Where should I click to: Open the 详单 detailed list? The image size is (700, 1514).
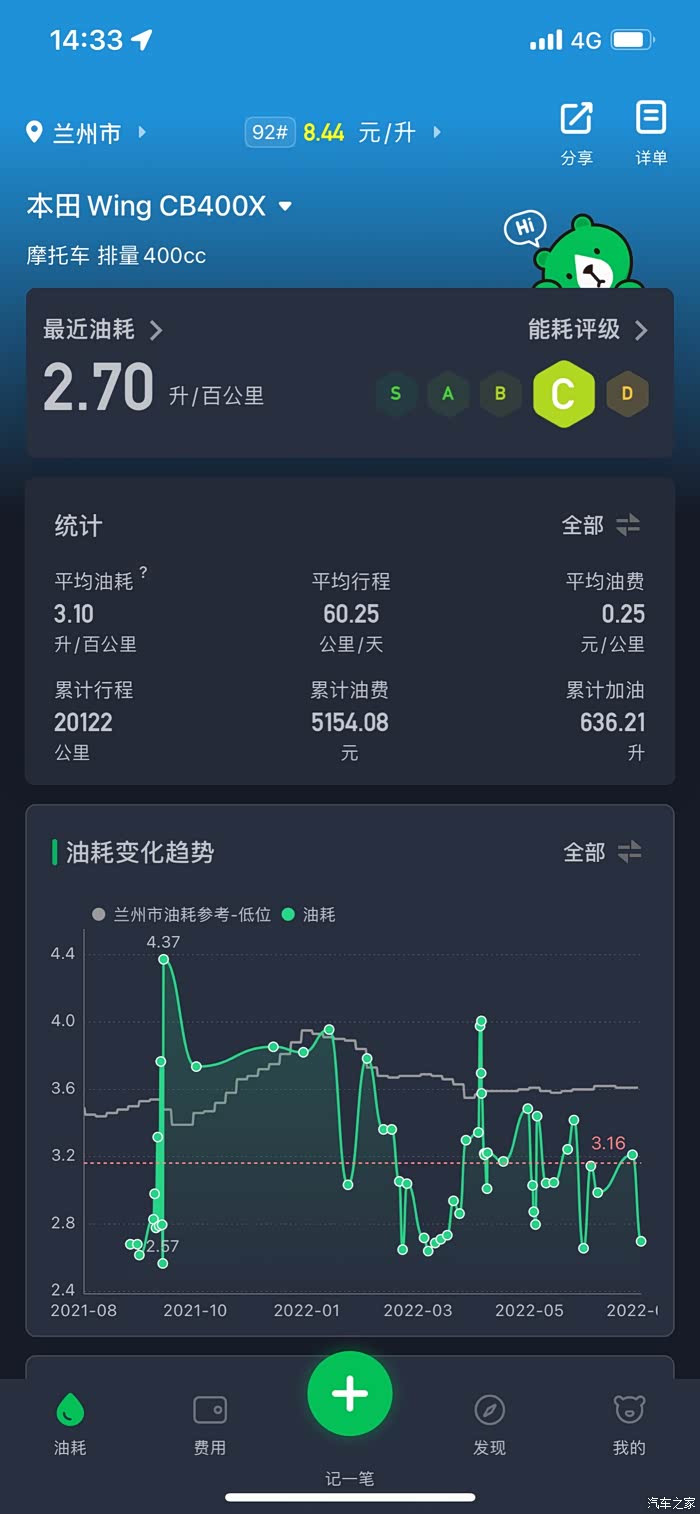click(651, 131)
